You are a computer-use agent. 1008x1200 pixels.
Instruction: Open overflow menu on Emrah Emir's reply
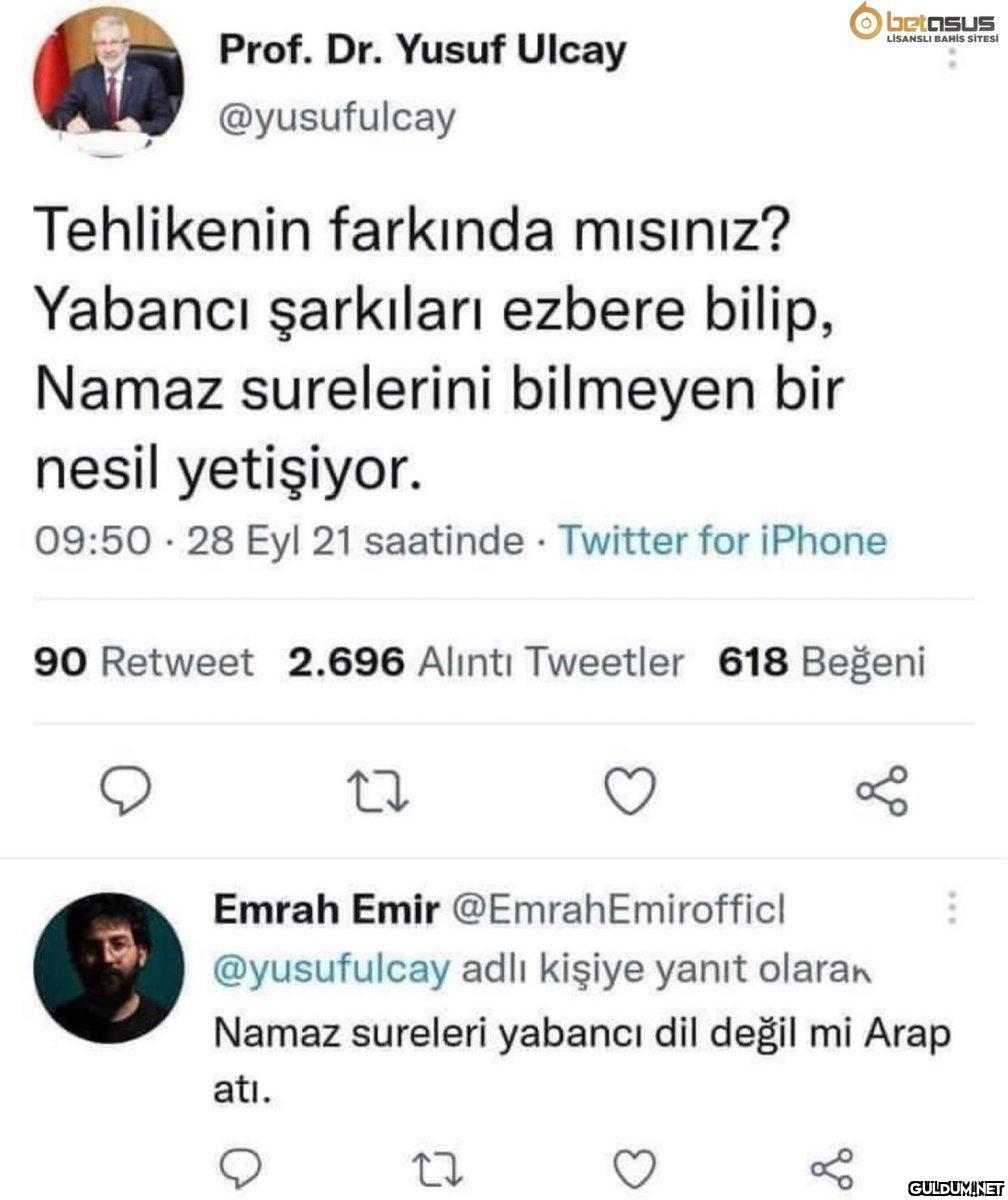tap(952, 908)
